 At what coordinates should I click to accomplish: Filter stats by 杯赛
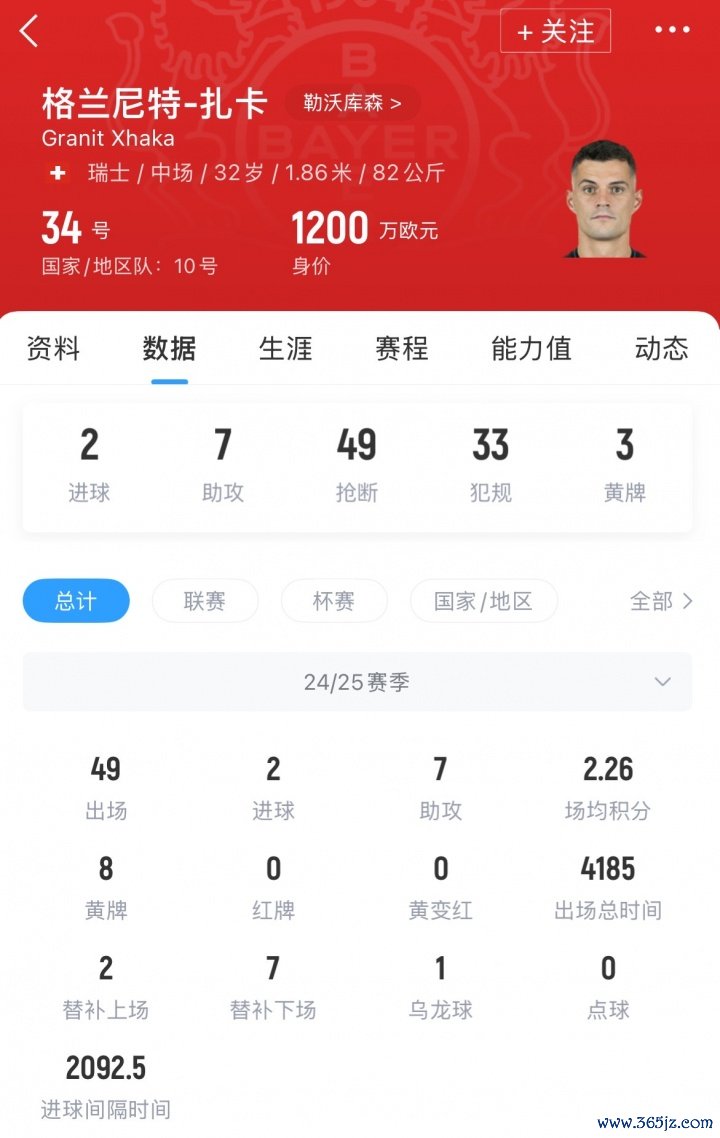click(x=334, y=601)
